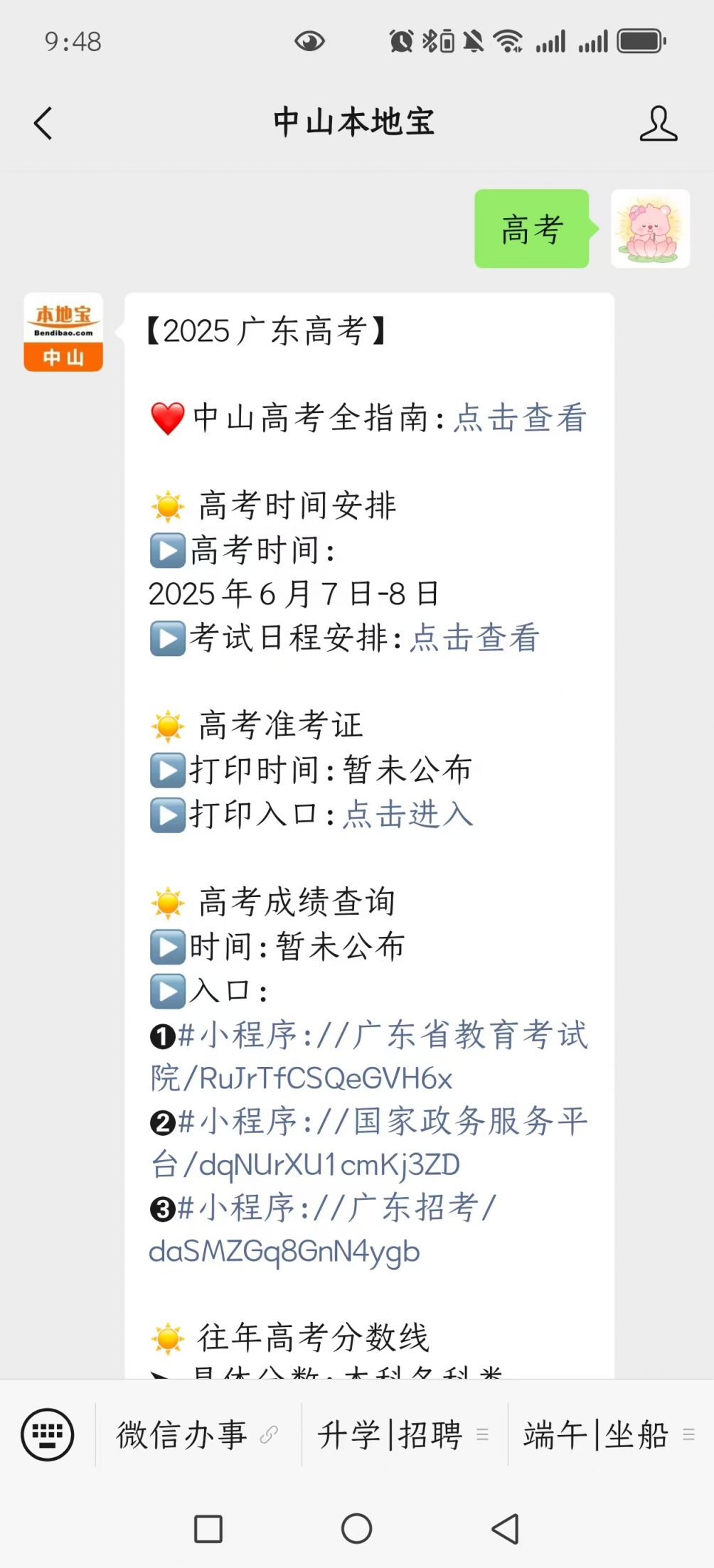714x1568 pixels.
Task: Open recent apps from navigation bar
Action: coord(208,1529)
